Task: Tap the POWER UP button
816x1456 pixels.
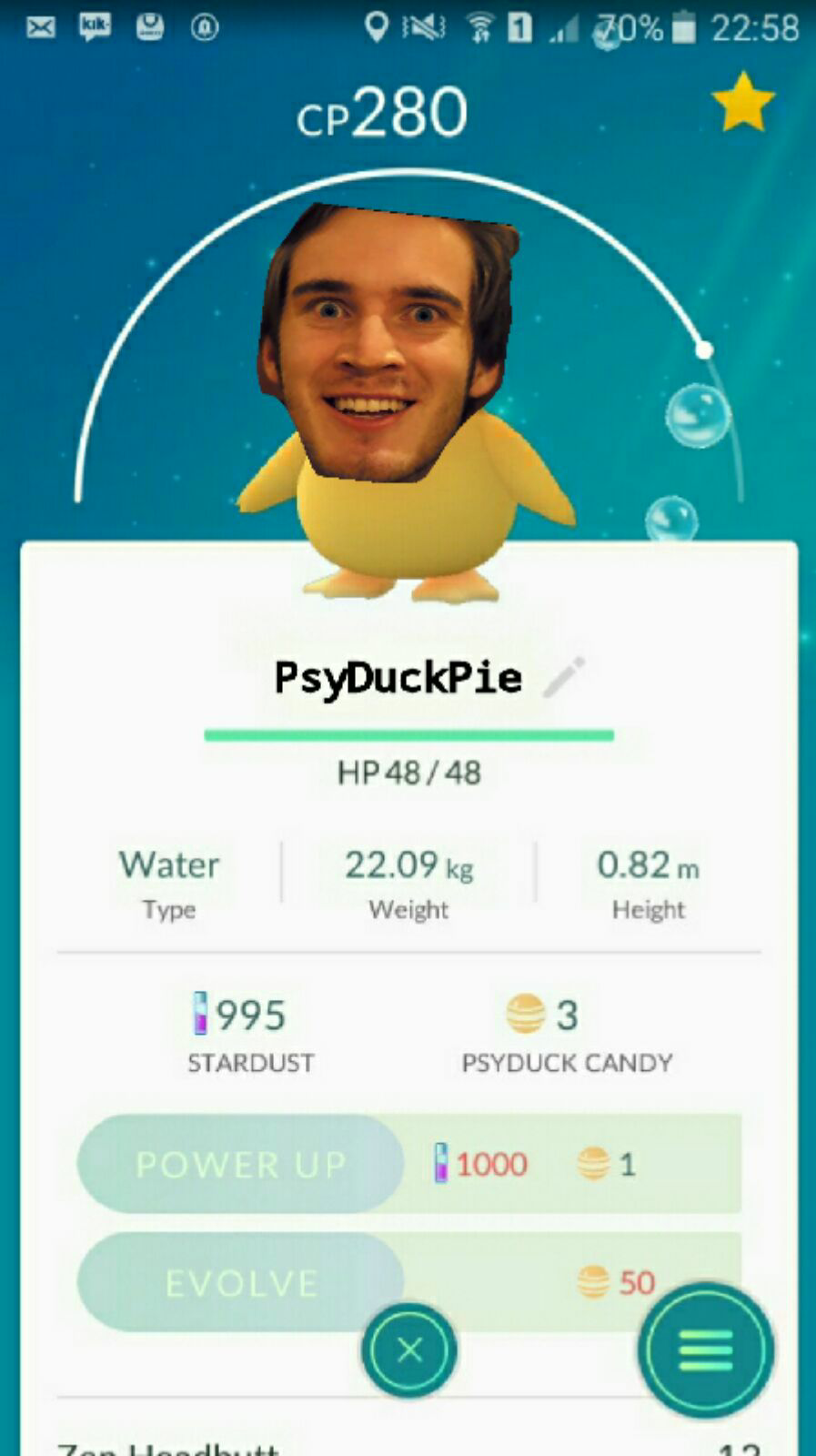Action: tap(241, 1164)
